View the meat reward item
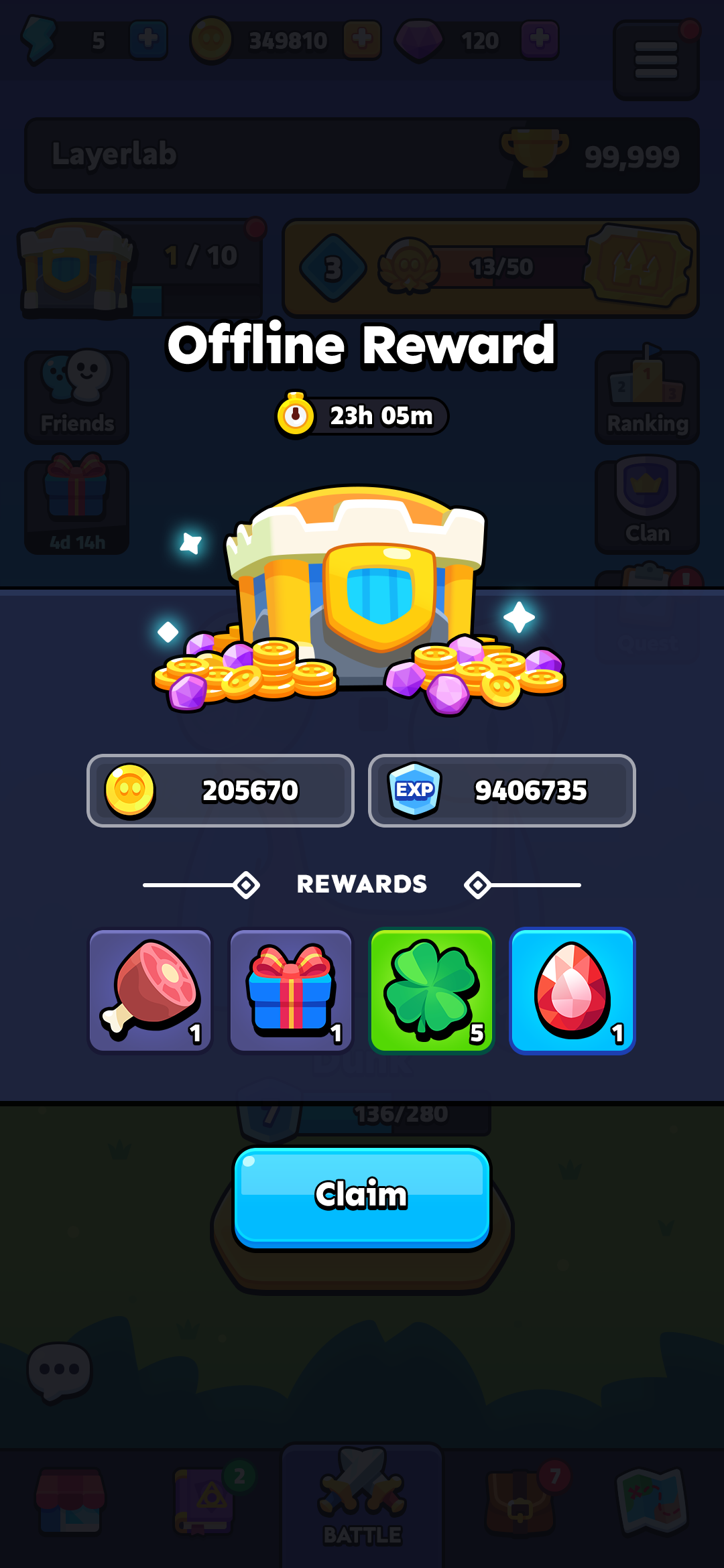724x1568 pixels. click(x=150, y=990)
